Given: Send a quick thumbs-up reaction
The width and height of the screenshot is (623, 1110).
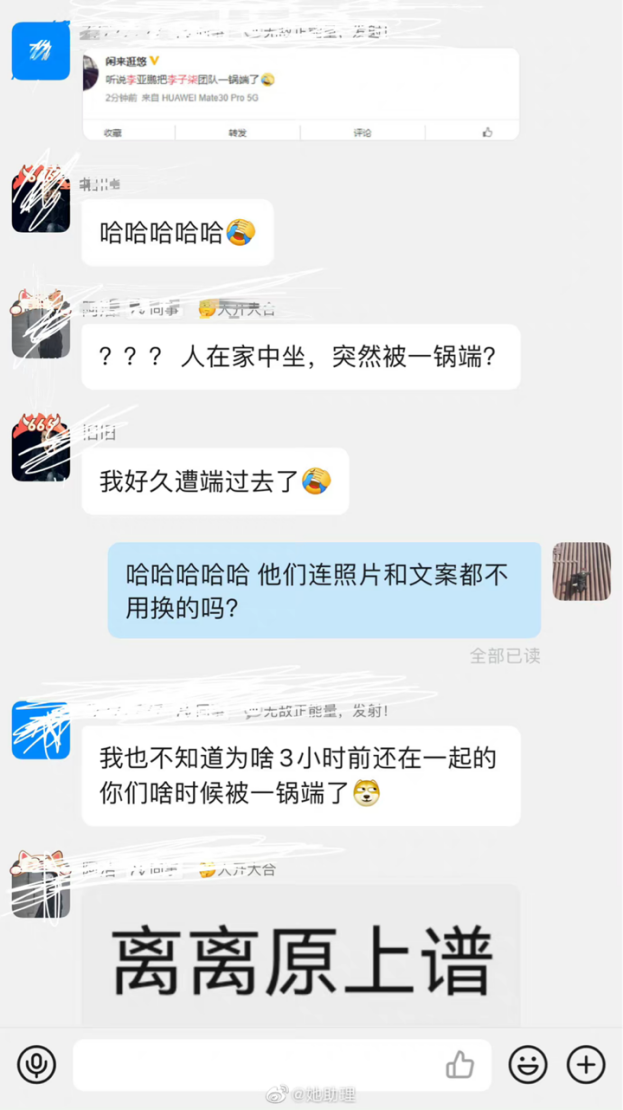Looking at the screenshot, I should coord(460,1065).
